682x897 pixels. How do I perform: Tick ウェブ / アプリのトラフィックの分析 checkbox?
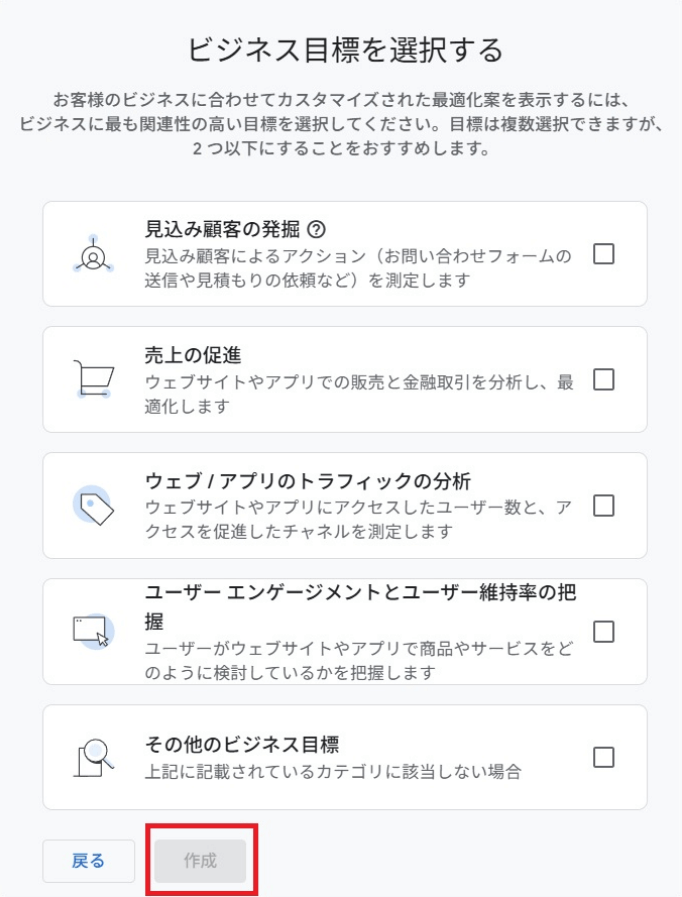[603, 506]
